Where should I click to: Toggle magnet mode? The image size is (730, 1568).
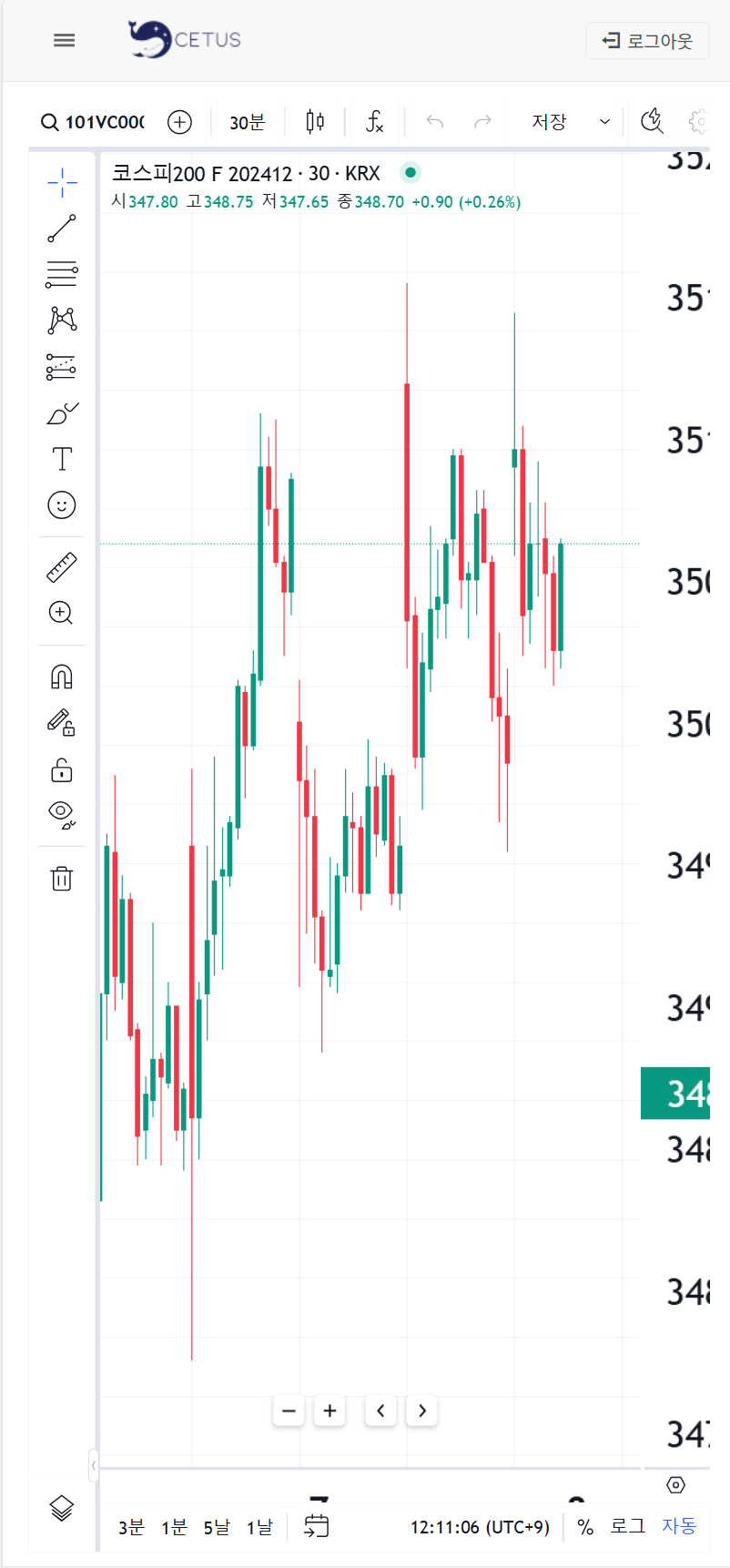[x=62, y=677]
